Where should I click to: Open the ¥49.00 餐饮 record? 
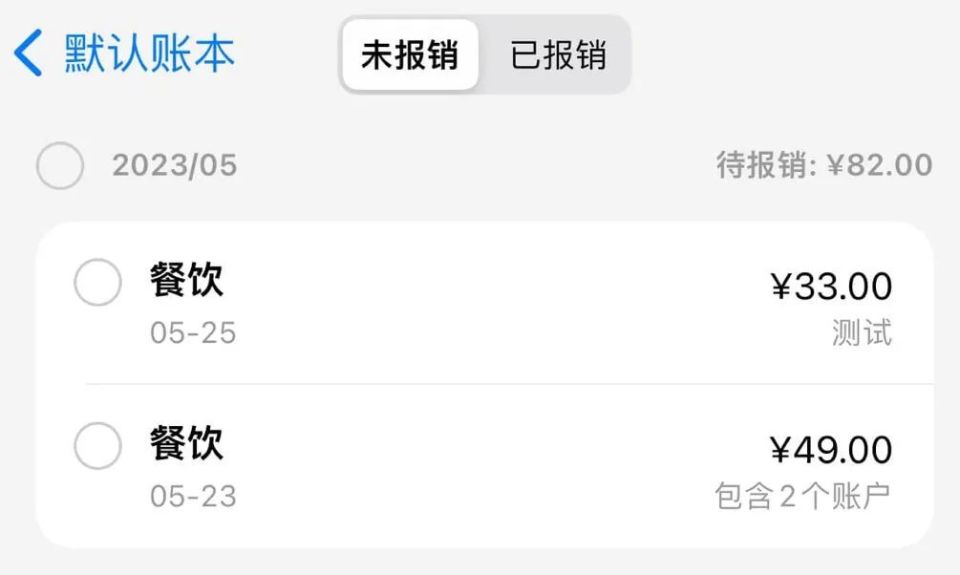click(x=500, y=466)
